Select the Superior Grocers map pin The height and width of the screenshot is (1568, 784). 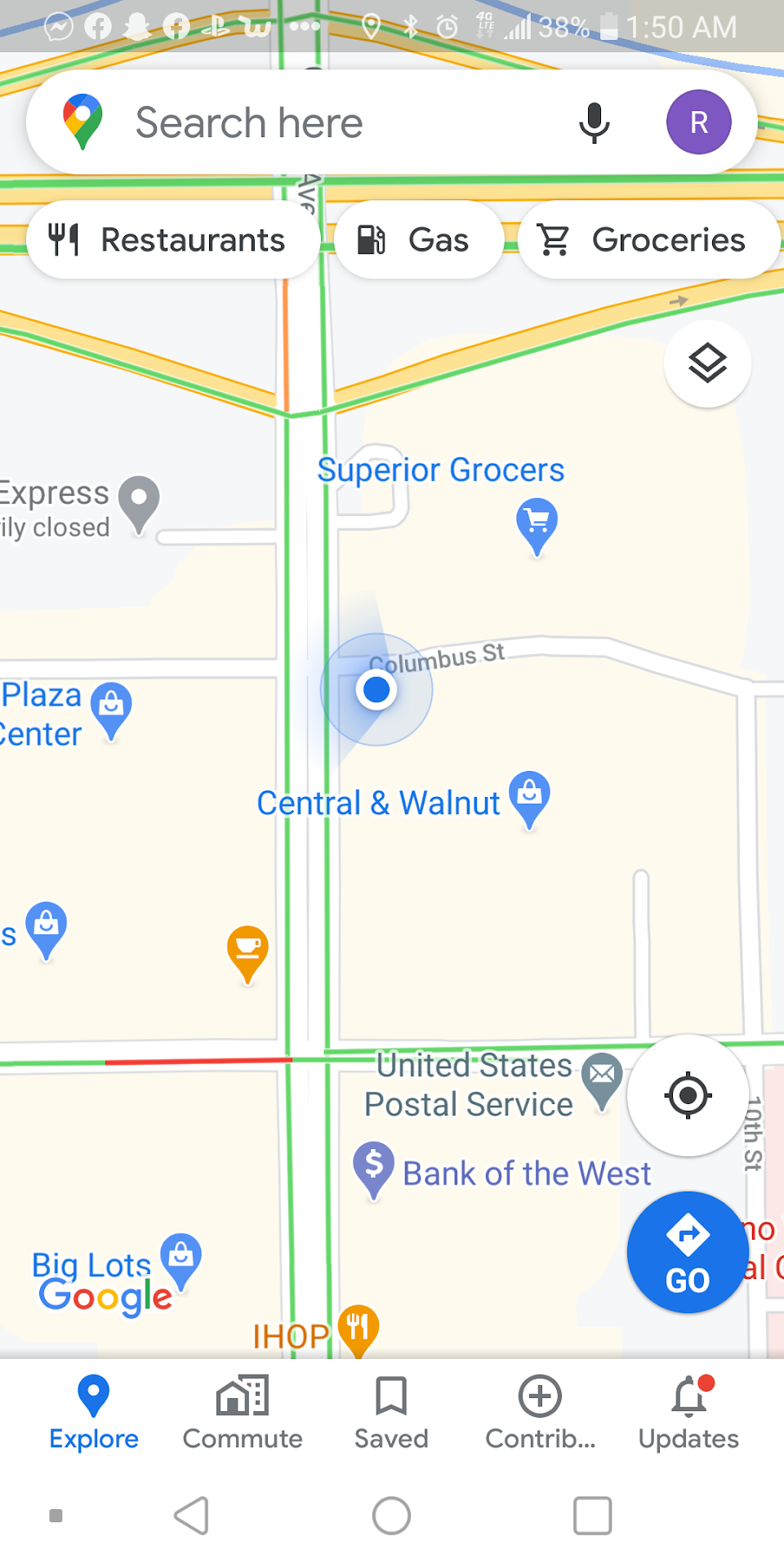(537, 523)
